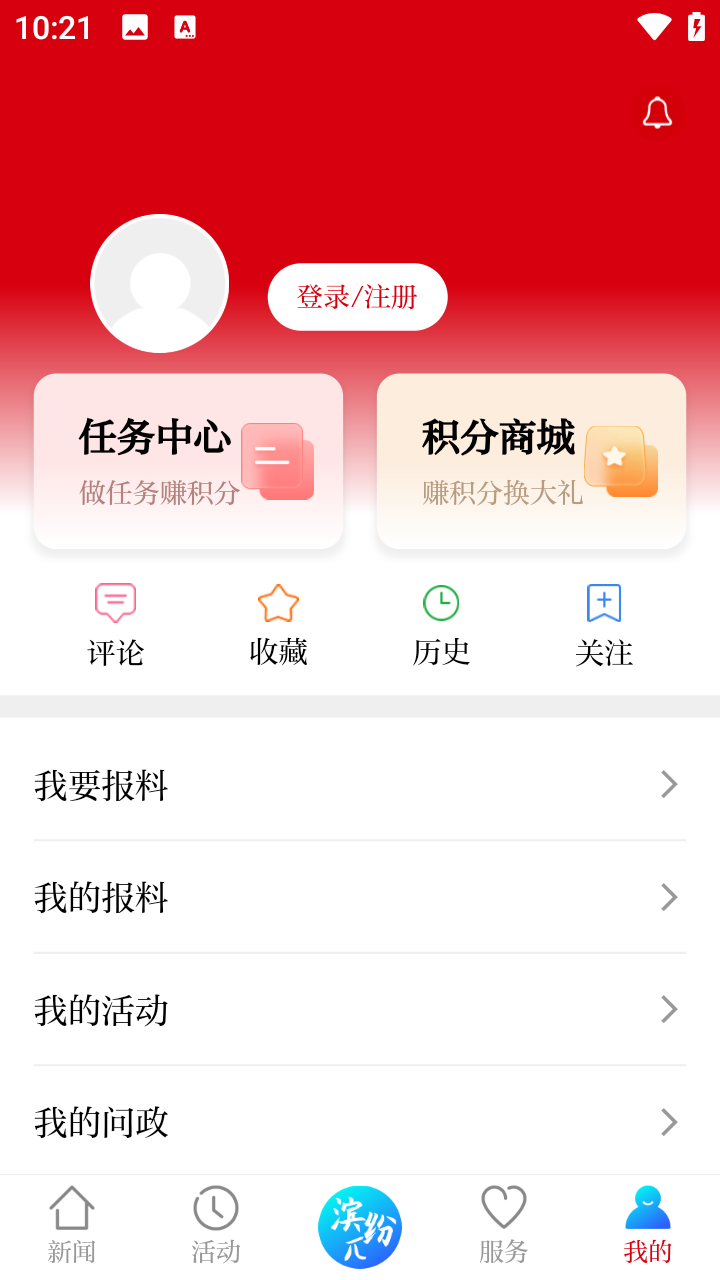
Task: Tap the 任务中心 task center icon
Action: click(277, 461)
